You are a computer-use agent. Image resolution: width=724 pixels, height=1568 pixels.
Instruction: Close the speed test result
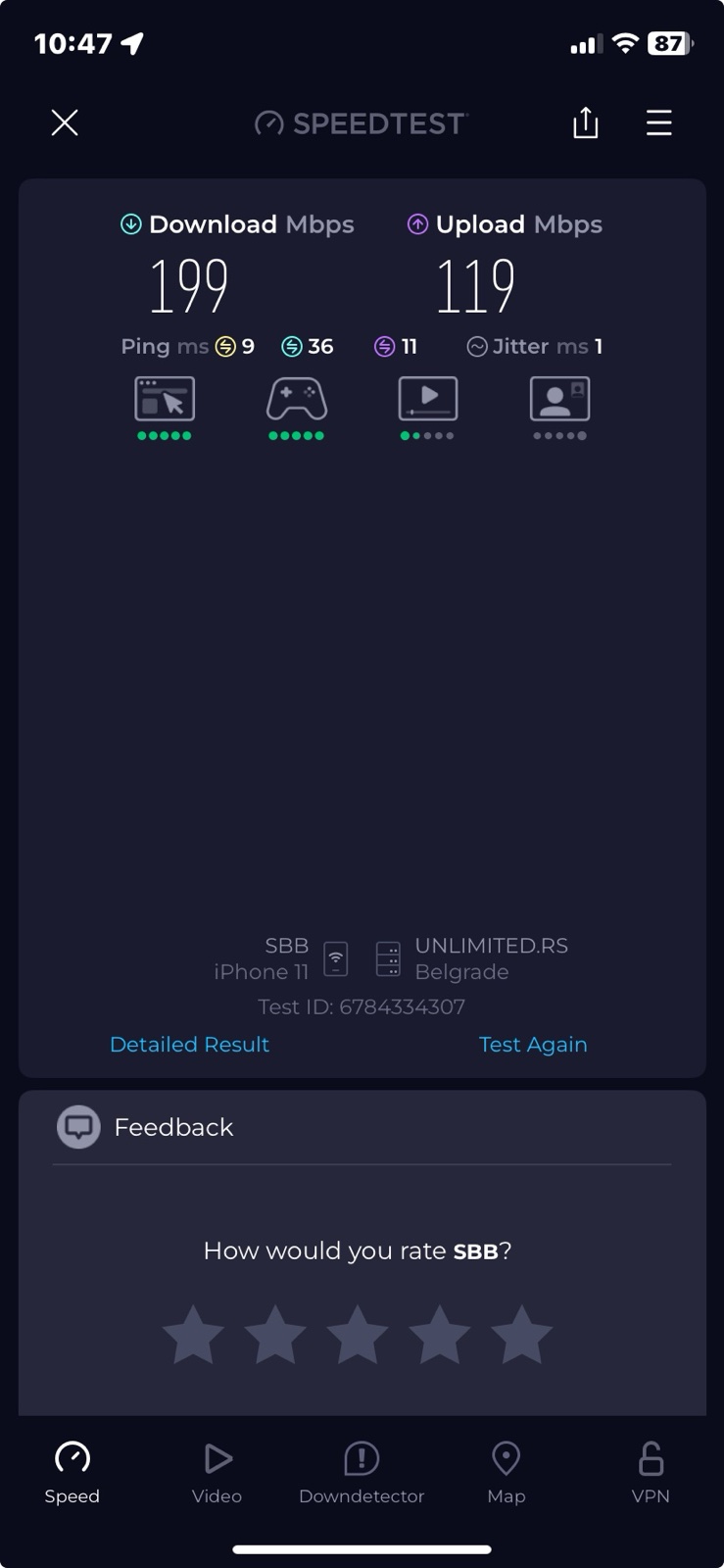(65, 123)
